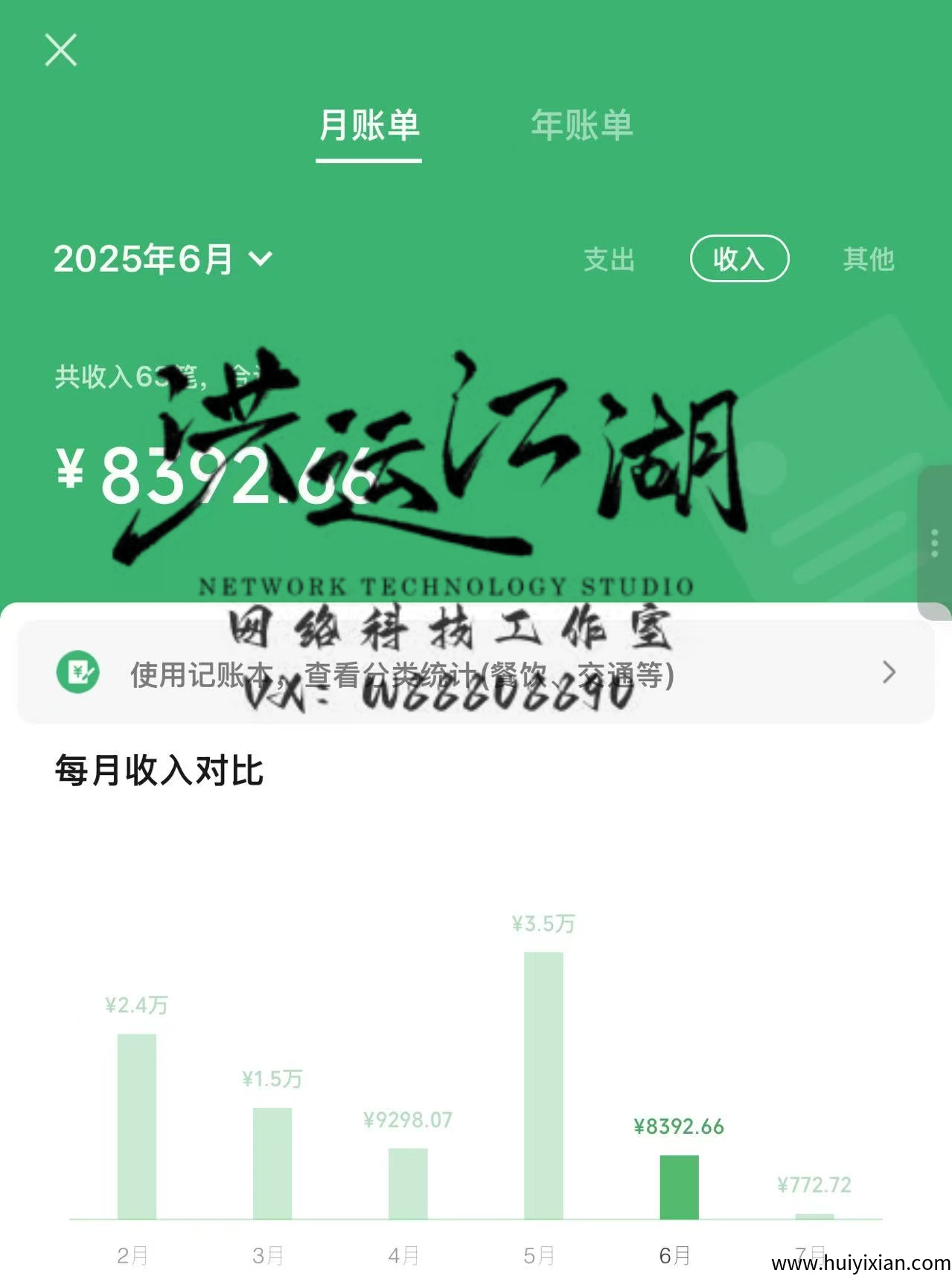
Task: Close the bill screen
Action: coord(61,51)
